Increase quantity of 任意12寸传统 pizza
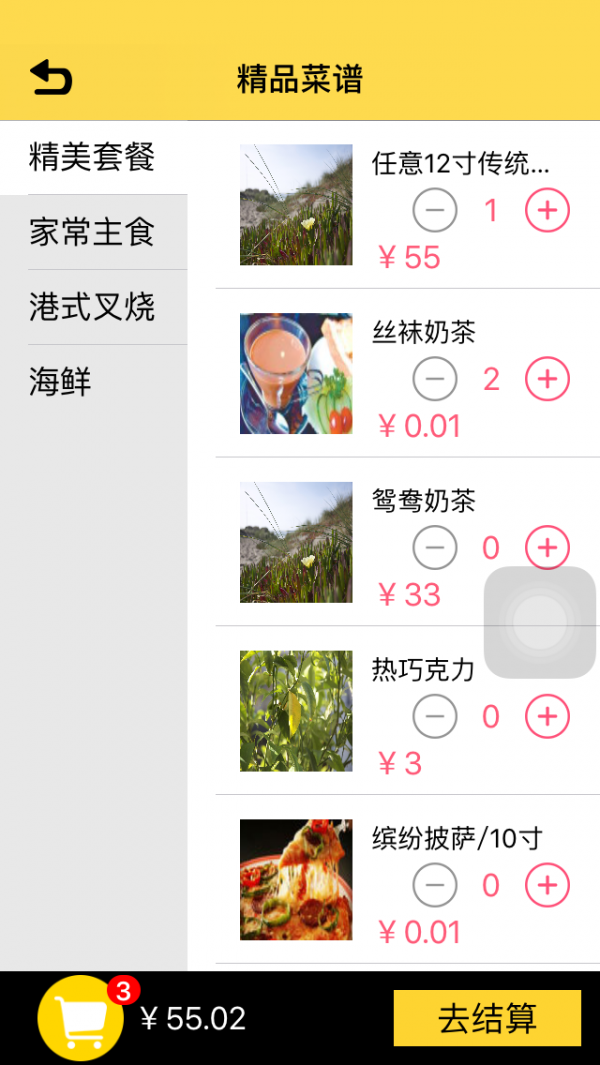 click(547, 210)
